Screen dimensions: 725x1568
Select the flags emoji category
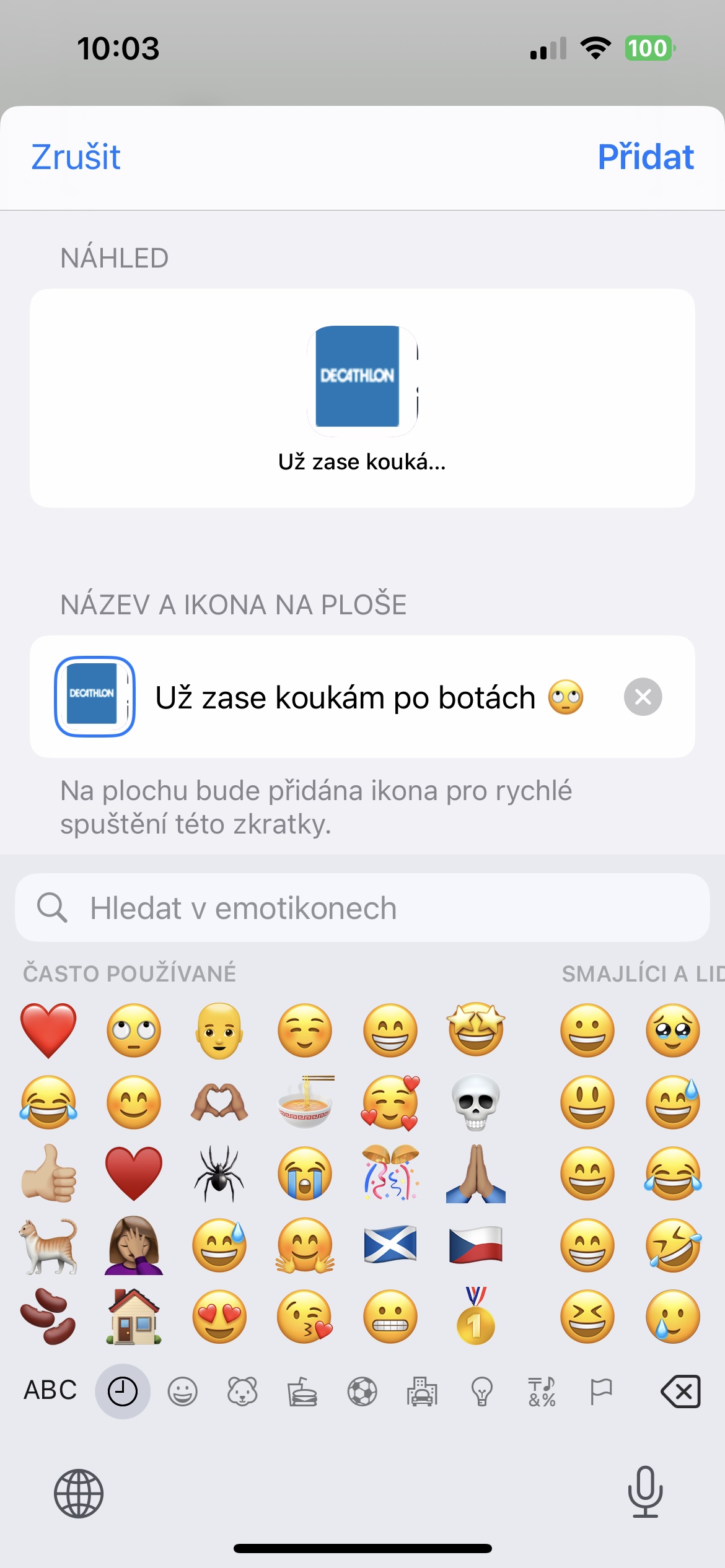click(601, 1392)
